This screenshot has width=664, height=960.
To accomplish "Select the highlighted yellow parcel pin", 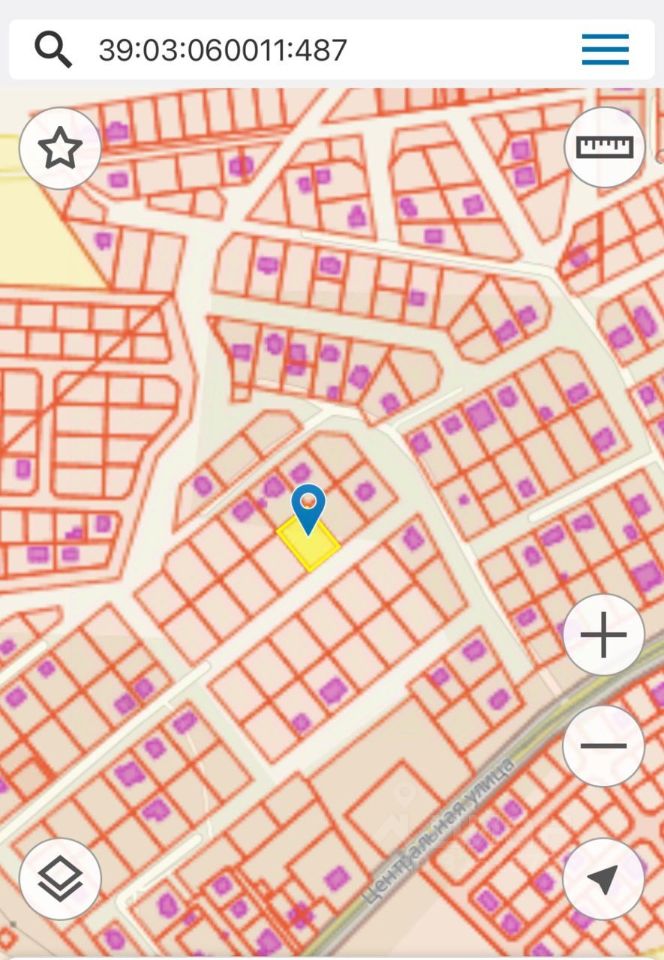I will tap(309, 508).
